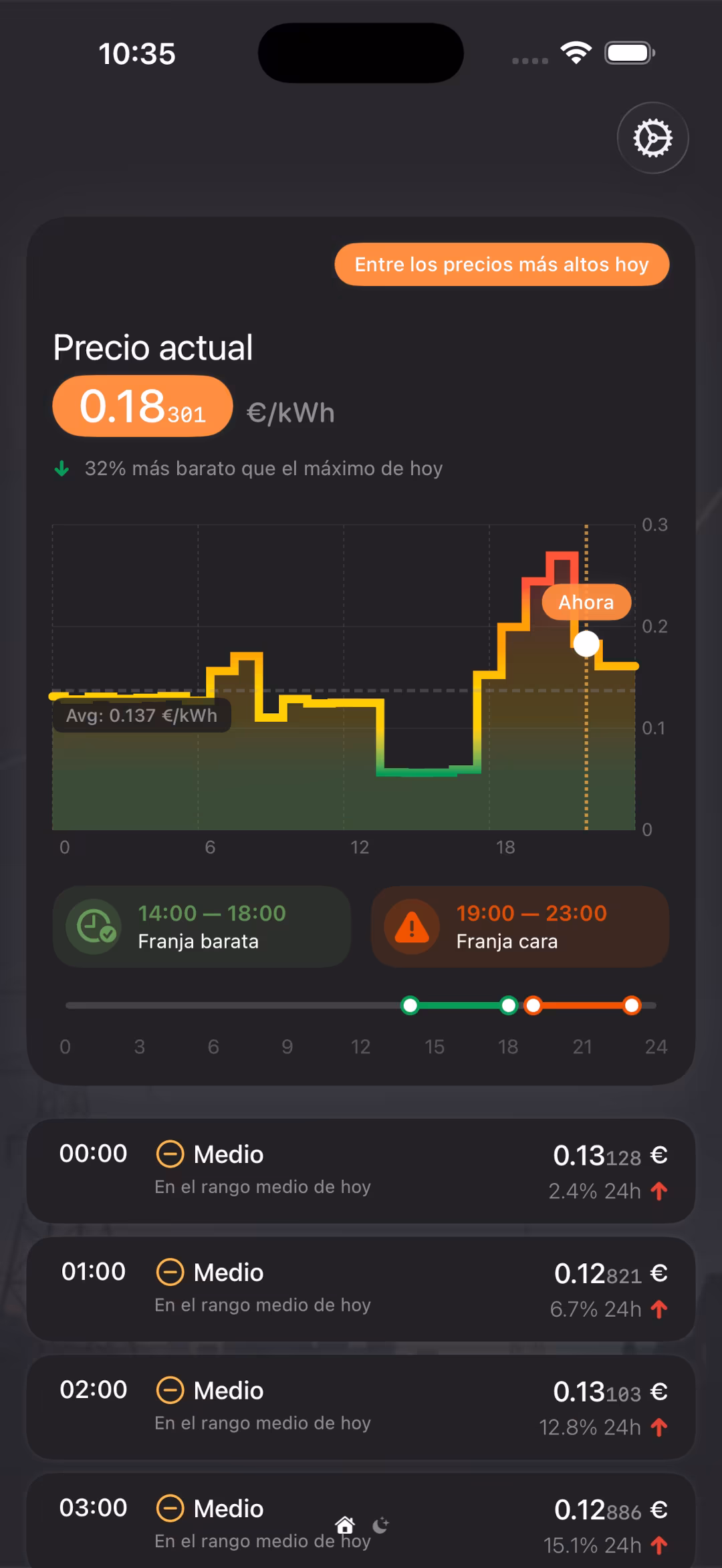Image resolution: width=722 pixels, height=1568 pixels.
Task: Select the orange slider handle at hour 19
Action: pos(534,1005)
